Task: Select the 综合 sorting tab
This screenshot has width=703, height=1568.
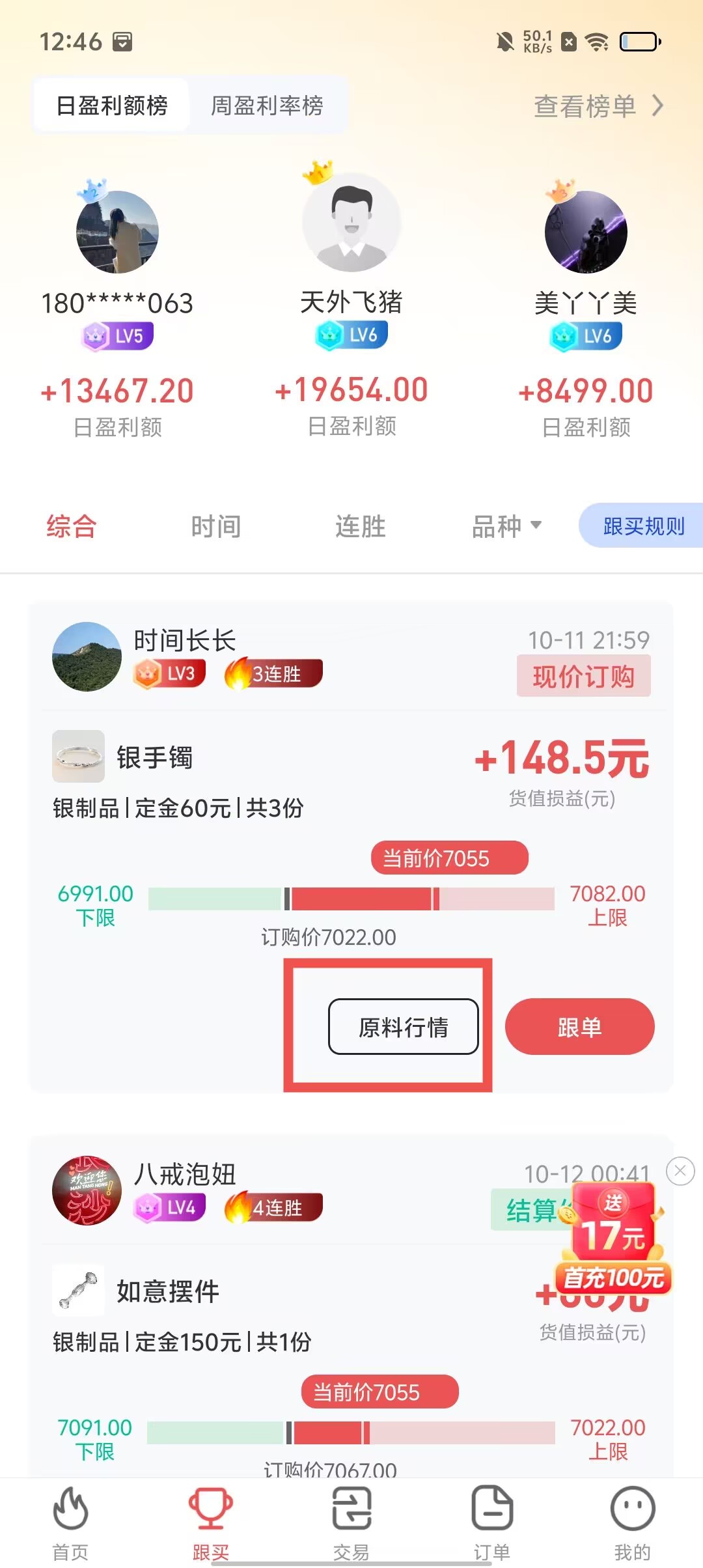Action: [72, 526]
